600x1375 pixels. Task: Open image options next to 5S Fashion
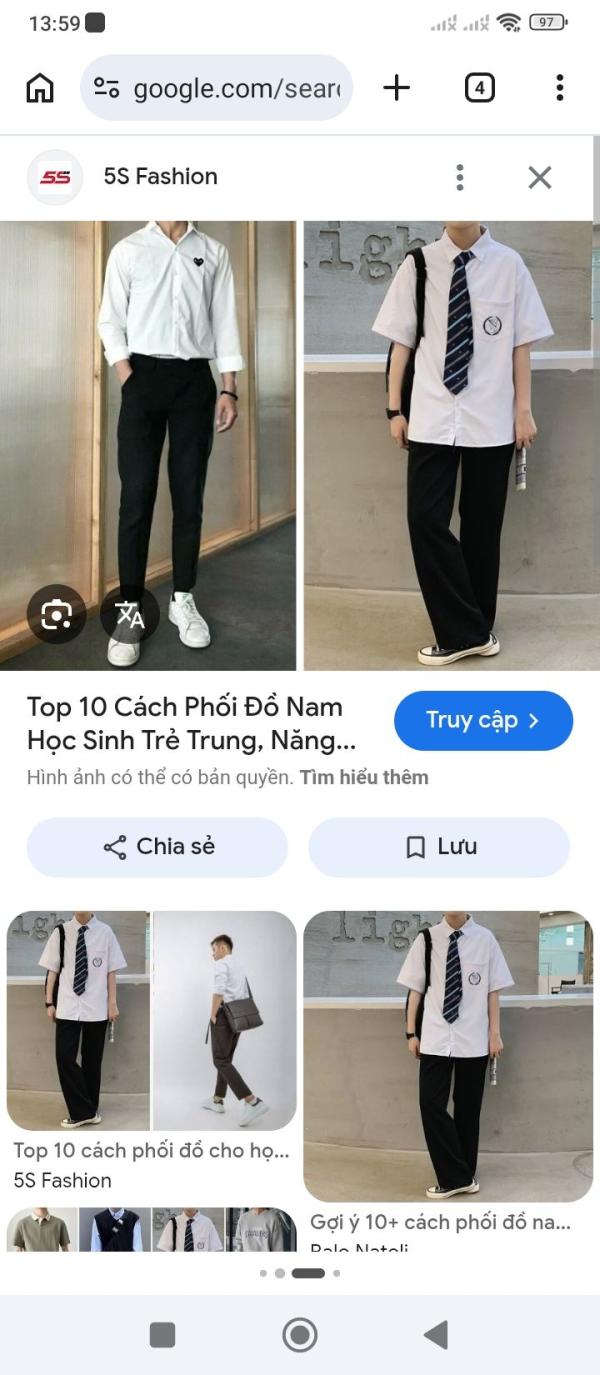(x=459, y=177)
